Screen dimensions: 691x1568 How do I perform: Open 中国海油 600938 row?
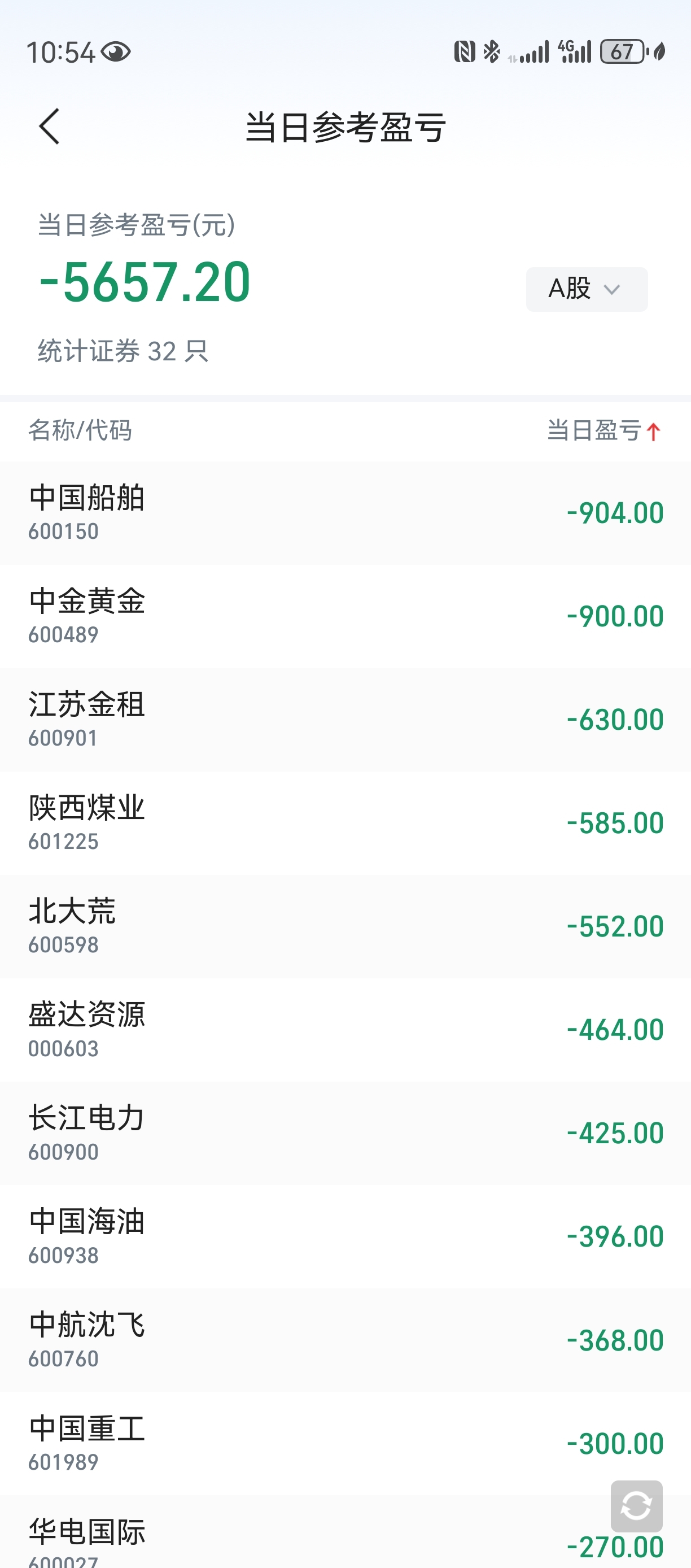[x=345, y=1238]
